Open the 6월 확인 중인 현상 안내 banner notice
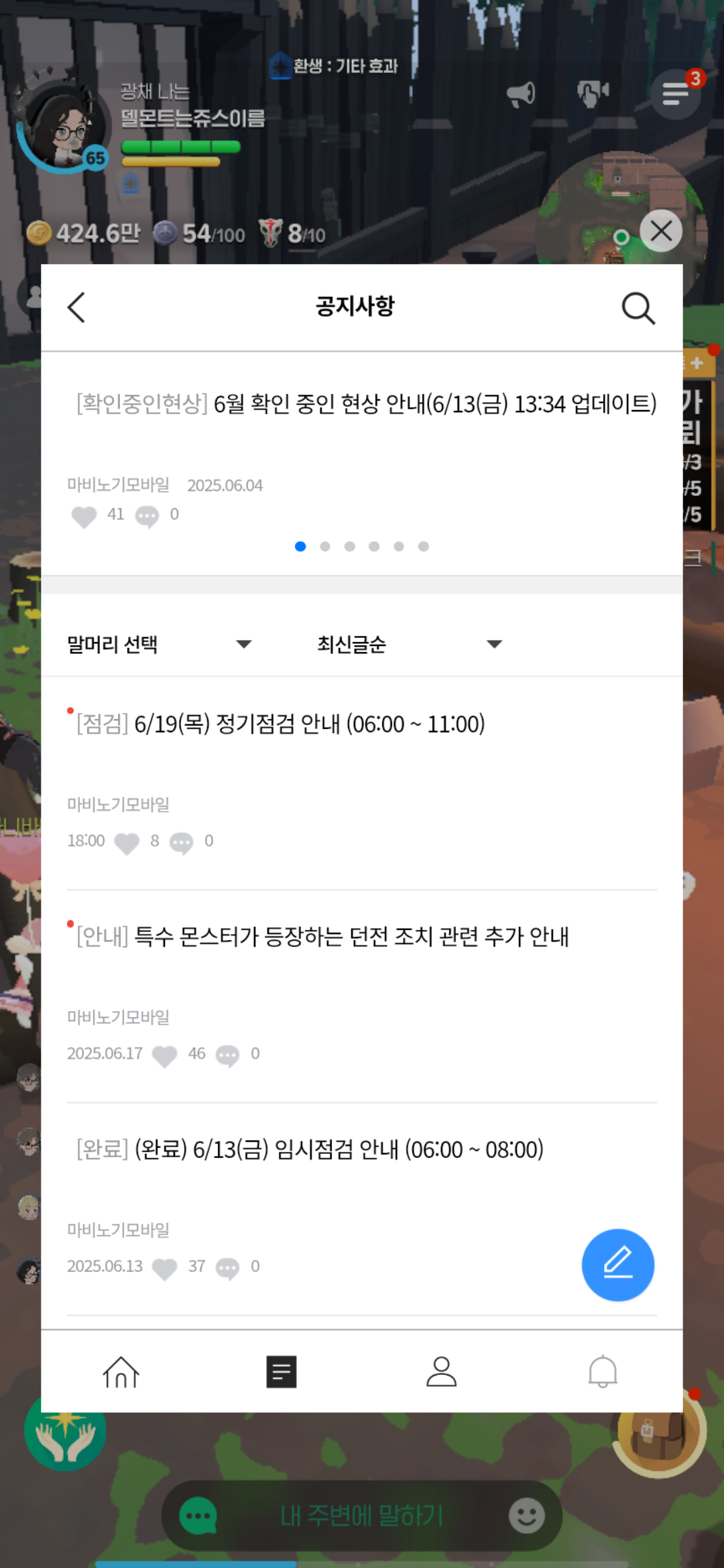 point(367,404)
